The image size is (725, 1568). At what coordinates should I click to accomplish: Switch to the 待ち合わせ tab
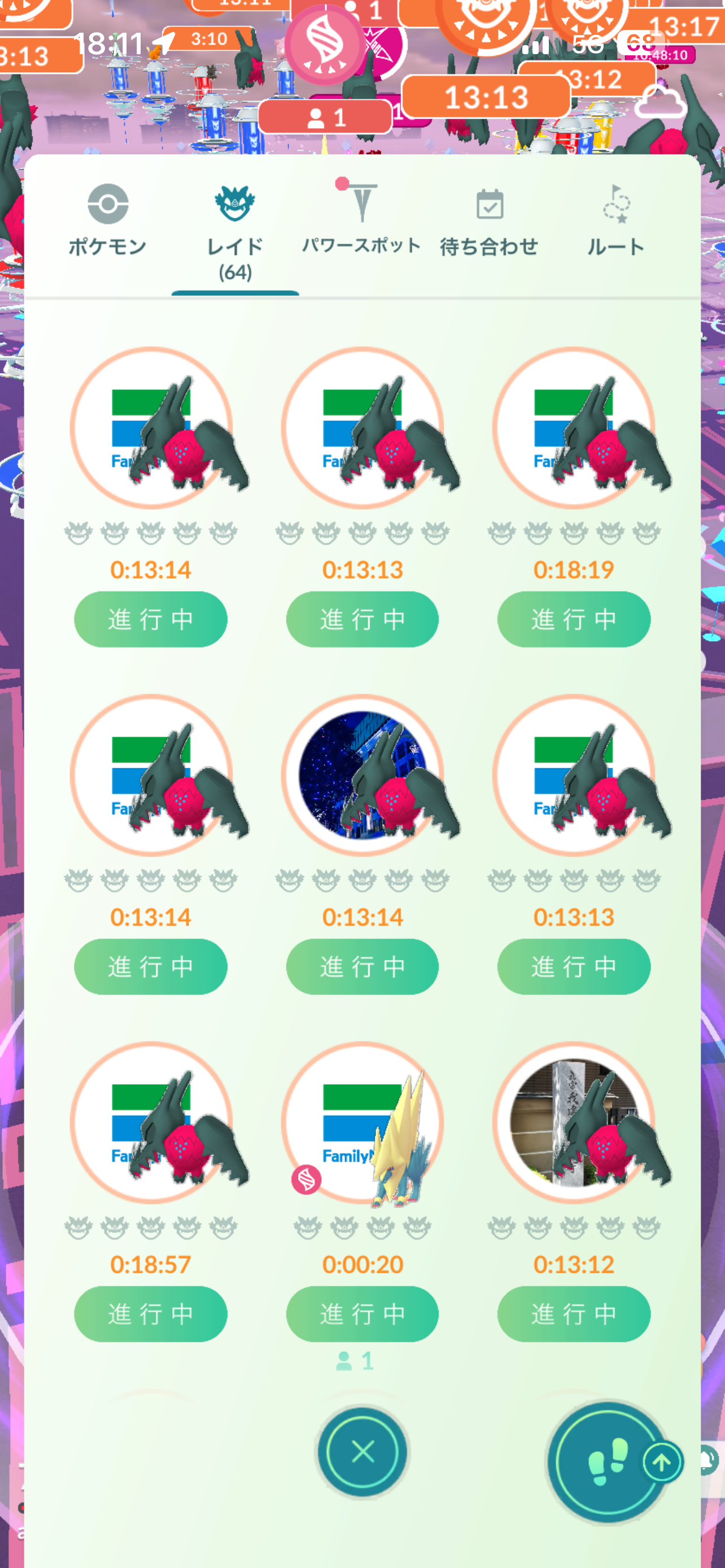pos(489,220)
